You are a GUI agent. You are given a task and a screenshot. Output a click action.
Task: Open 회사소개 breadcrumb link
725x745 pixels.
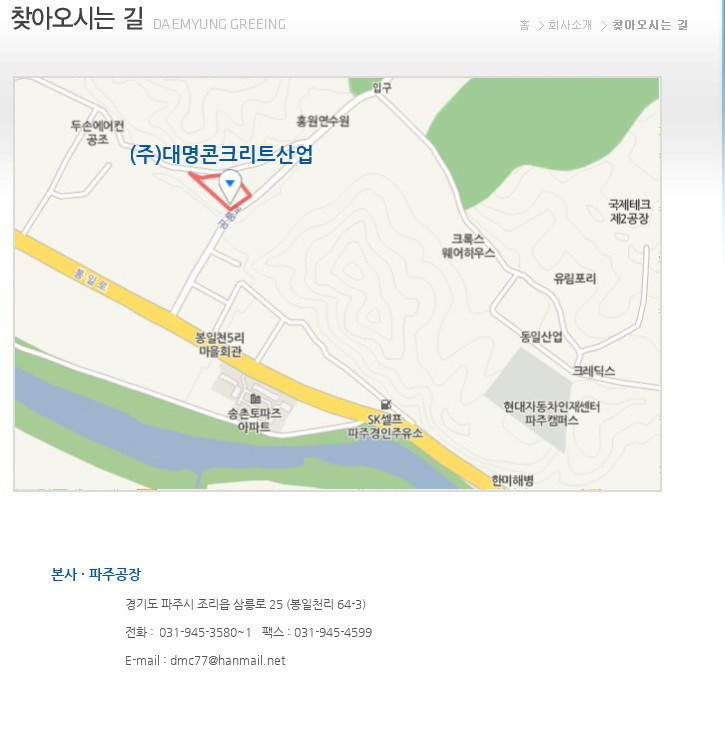(570, 25)
